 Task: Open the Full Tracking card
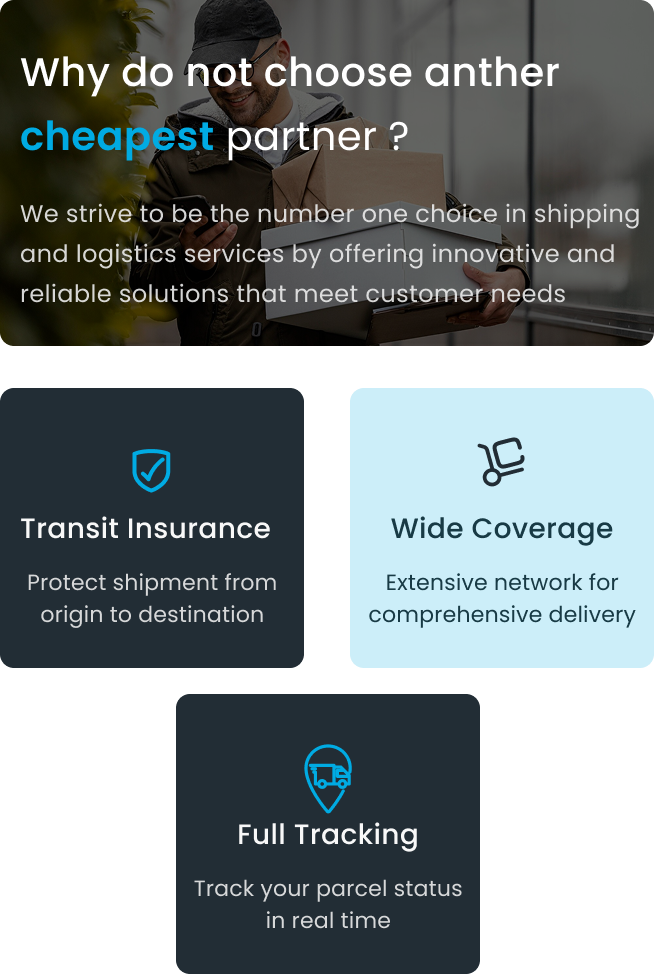tap(327, 834)
